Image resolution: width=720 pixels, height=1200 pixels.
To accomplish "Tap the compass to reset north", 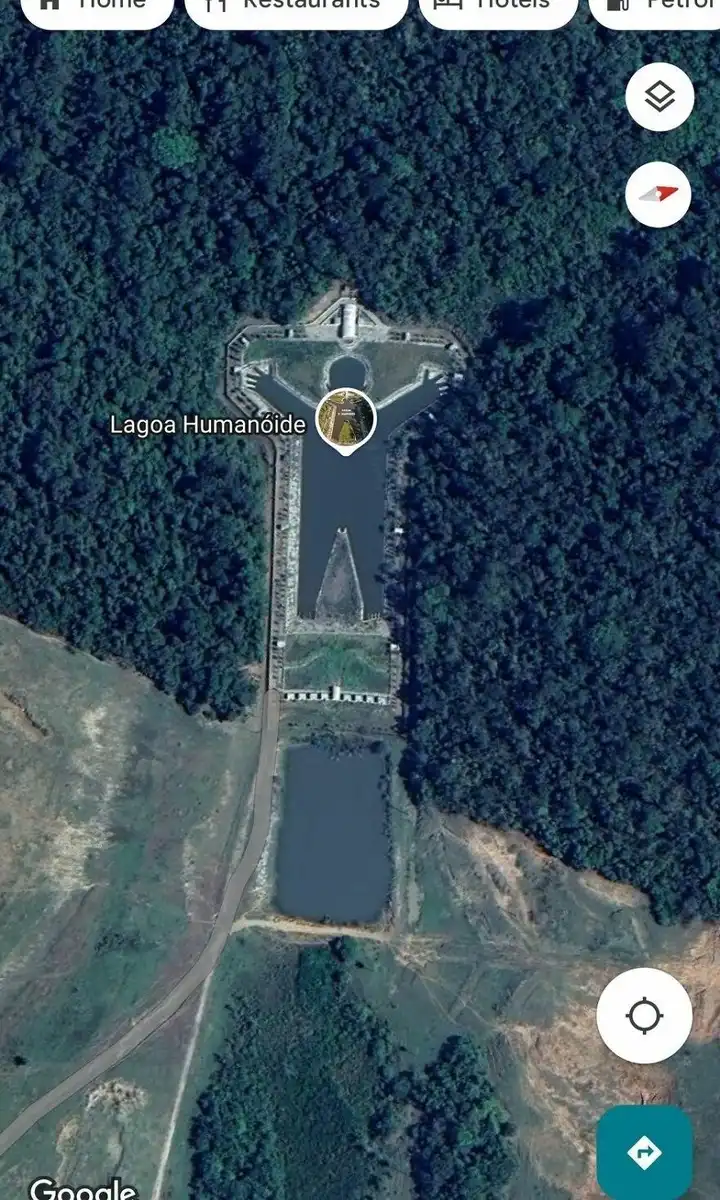I will click(659, 194).
